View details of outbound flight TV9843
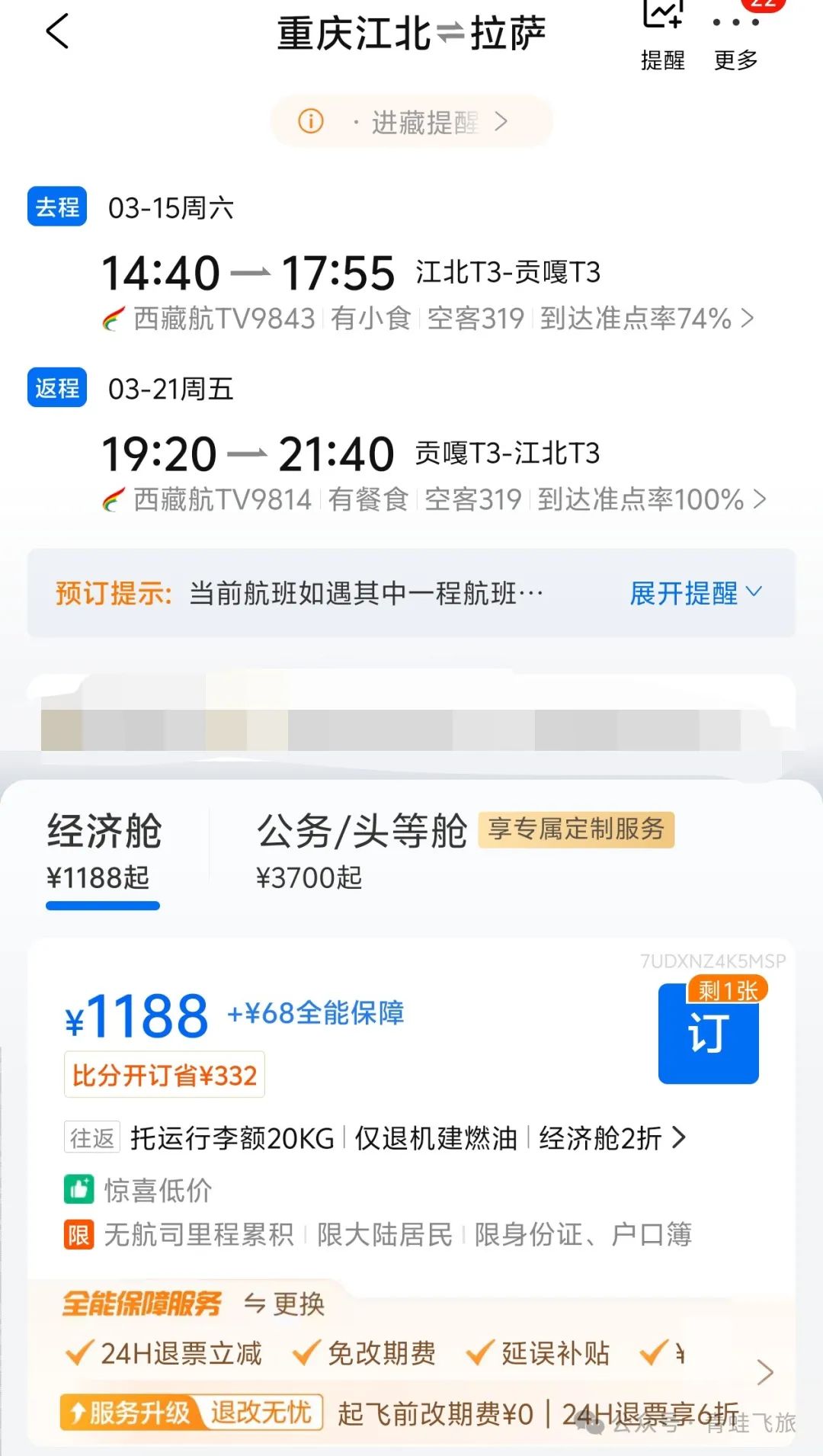 click(428, 318)
